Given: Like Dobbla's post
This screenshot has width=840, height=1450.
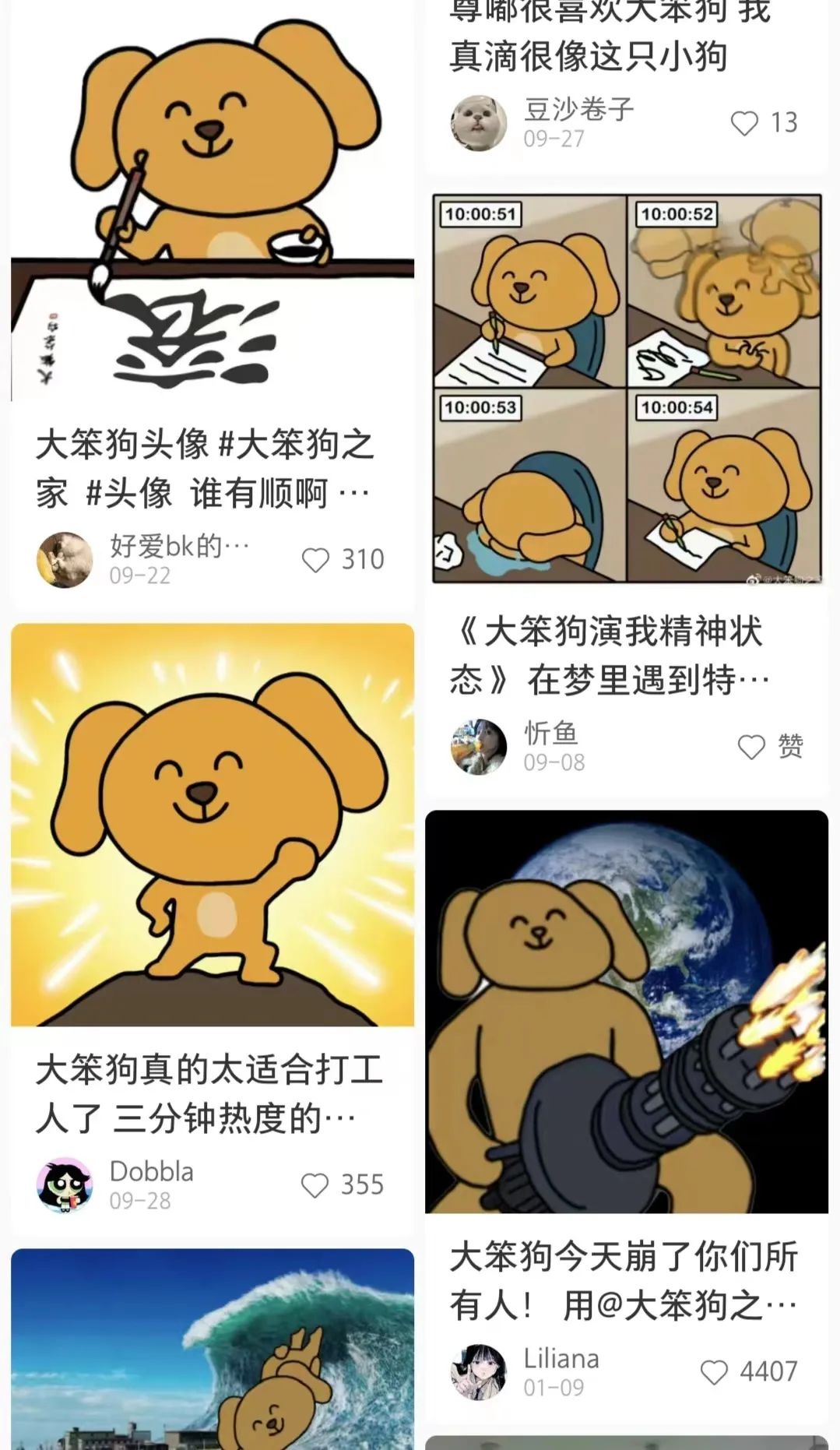Looking at the screenshot, I should [x=315, y=1185].
